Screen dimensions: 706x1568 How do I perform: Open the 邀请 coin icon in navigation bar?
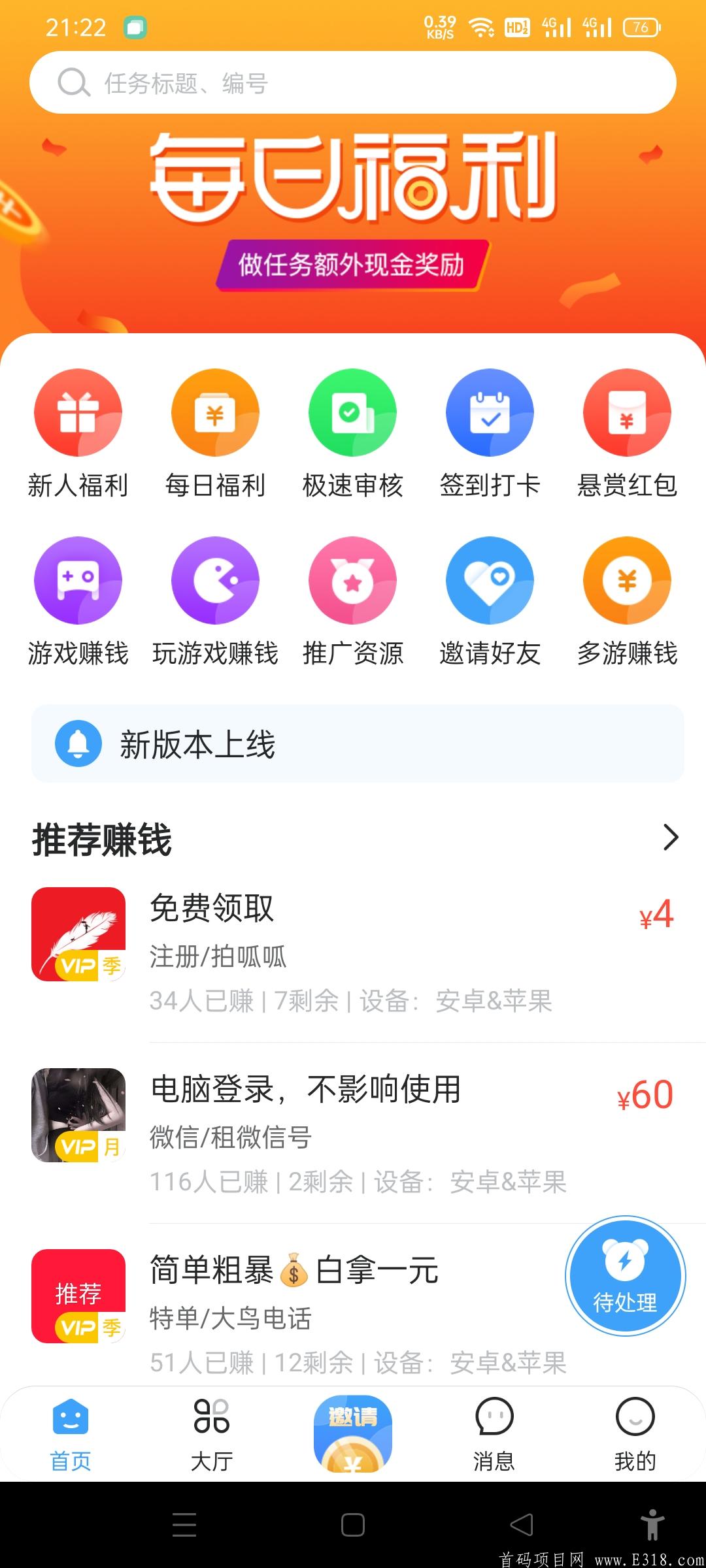click(x=353, y=1431)
